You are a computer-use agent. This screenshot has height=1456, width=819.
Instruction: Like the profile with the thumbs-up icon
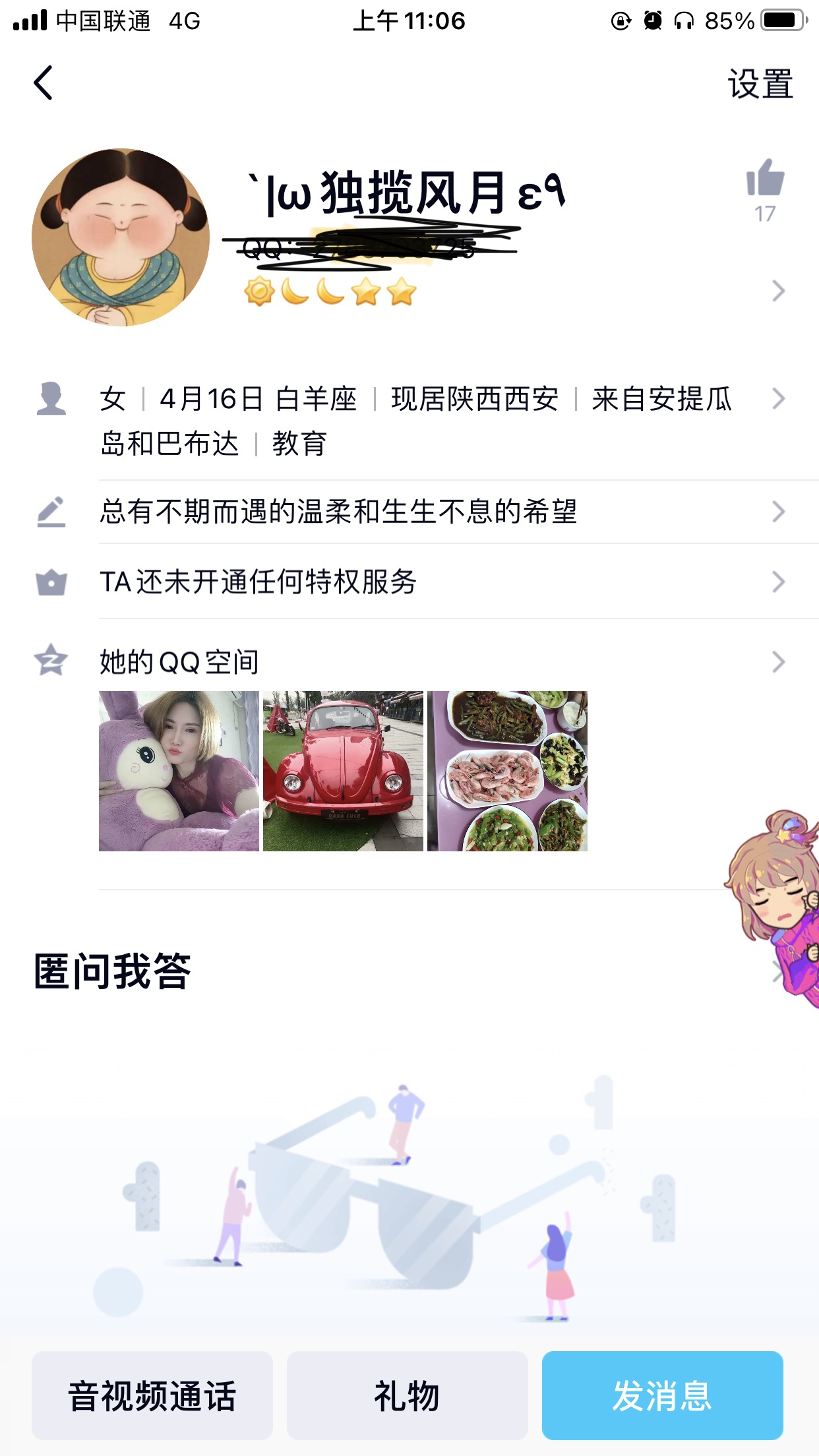[765, 179]
